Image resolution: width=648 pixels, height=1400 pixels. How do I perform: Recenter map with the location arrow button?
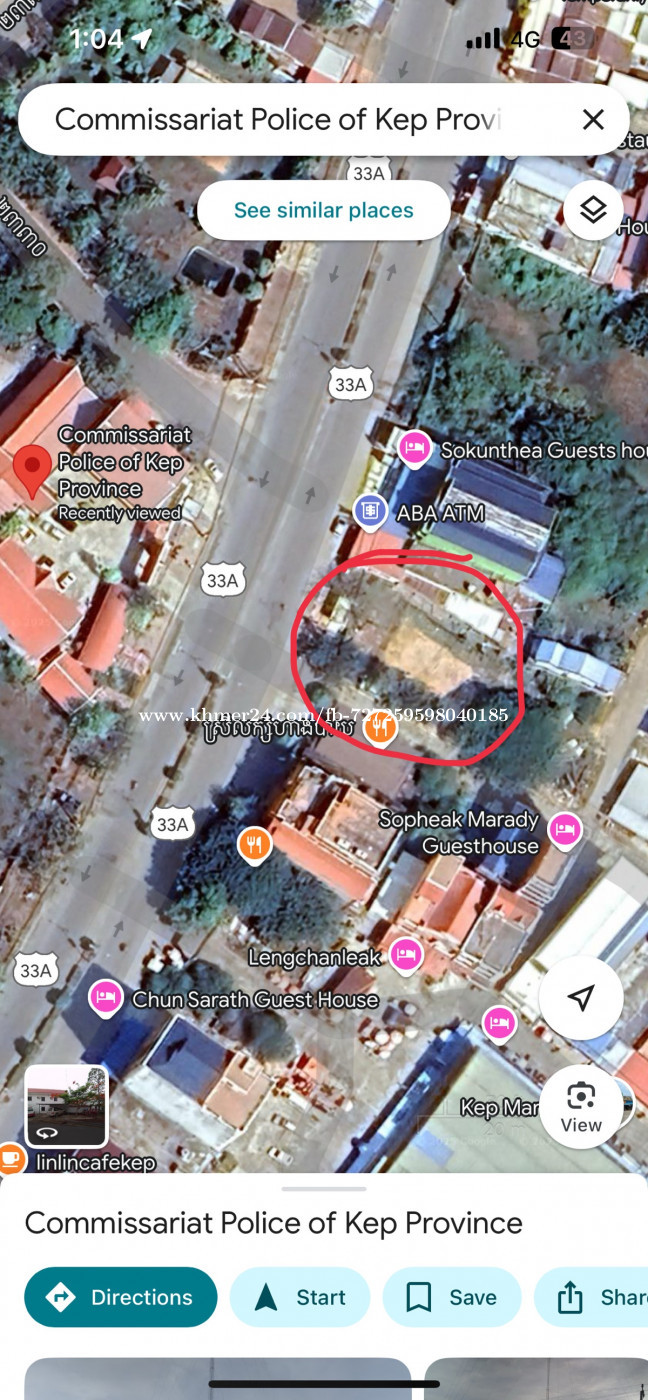581,998
